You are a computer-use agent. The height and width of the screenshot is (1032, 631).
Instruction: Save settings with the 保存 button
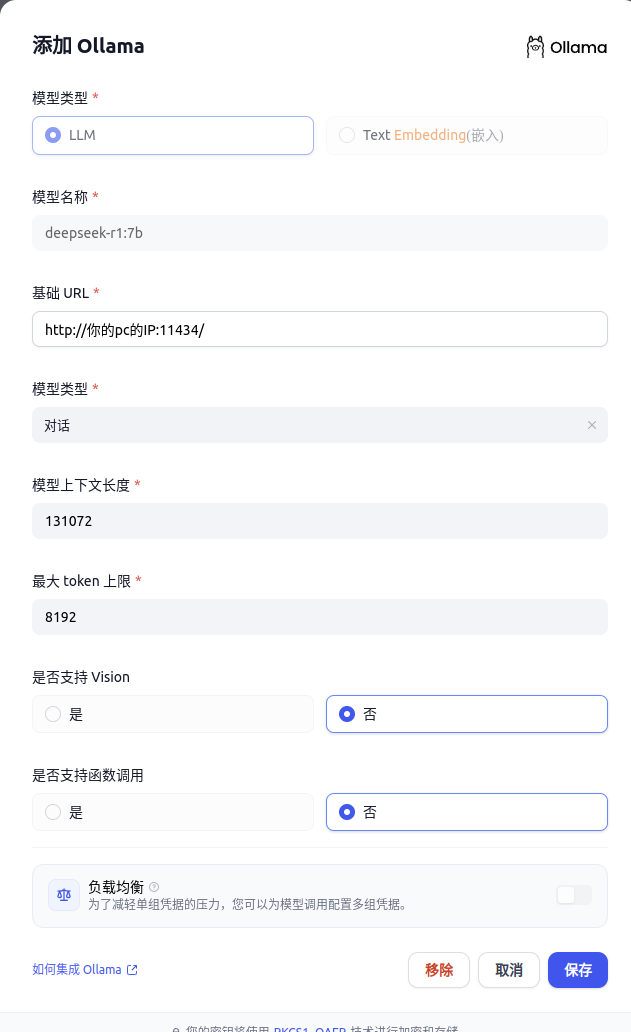[578, 970]
